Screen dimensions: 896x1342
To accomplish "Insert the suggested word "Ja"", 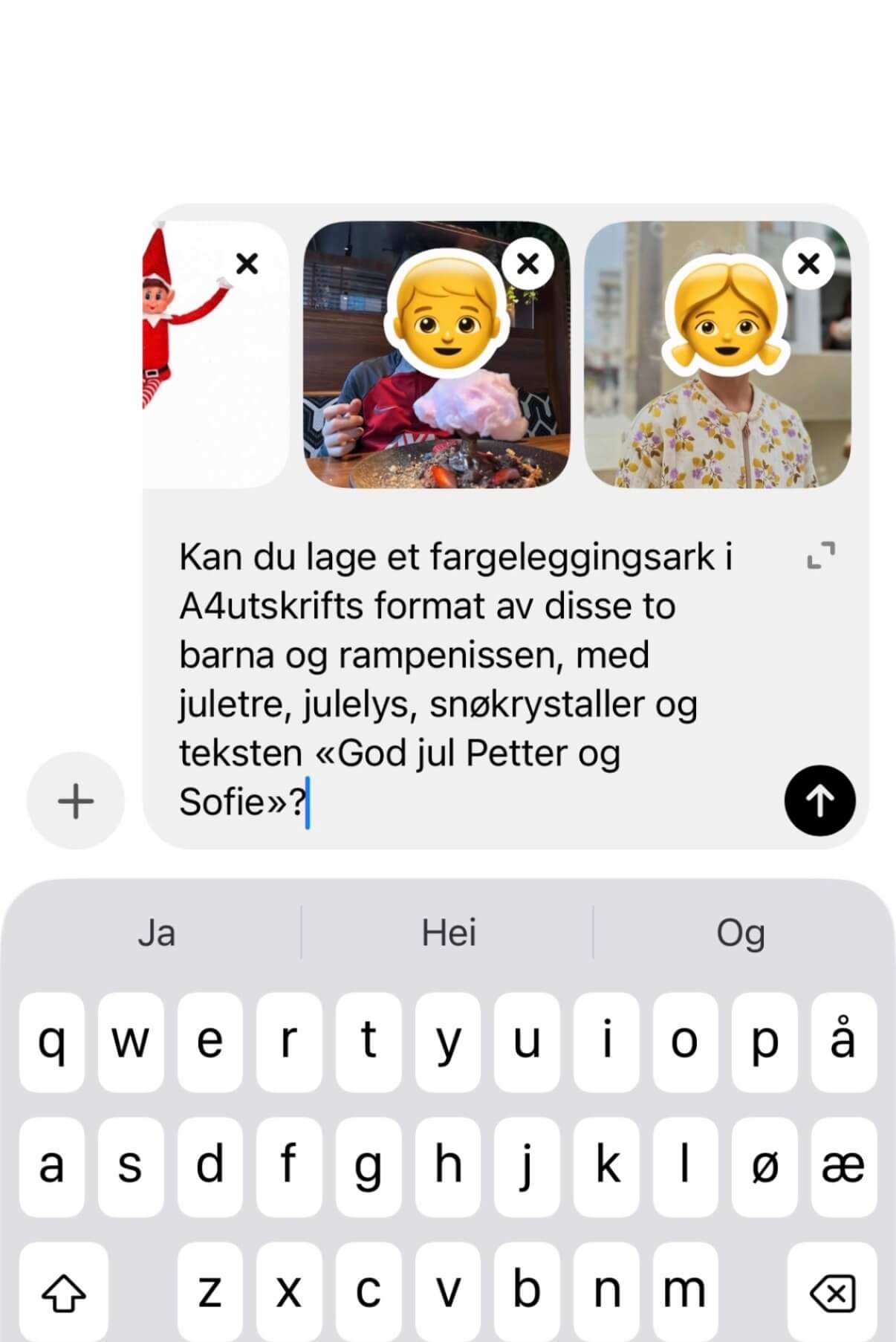I will (x=156, y=933).
